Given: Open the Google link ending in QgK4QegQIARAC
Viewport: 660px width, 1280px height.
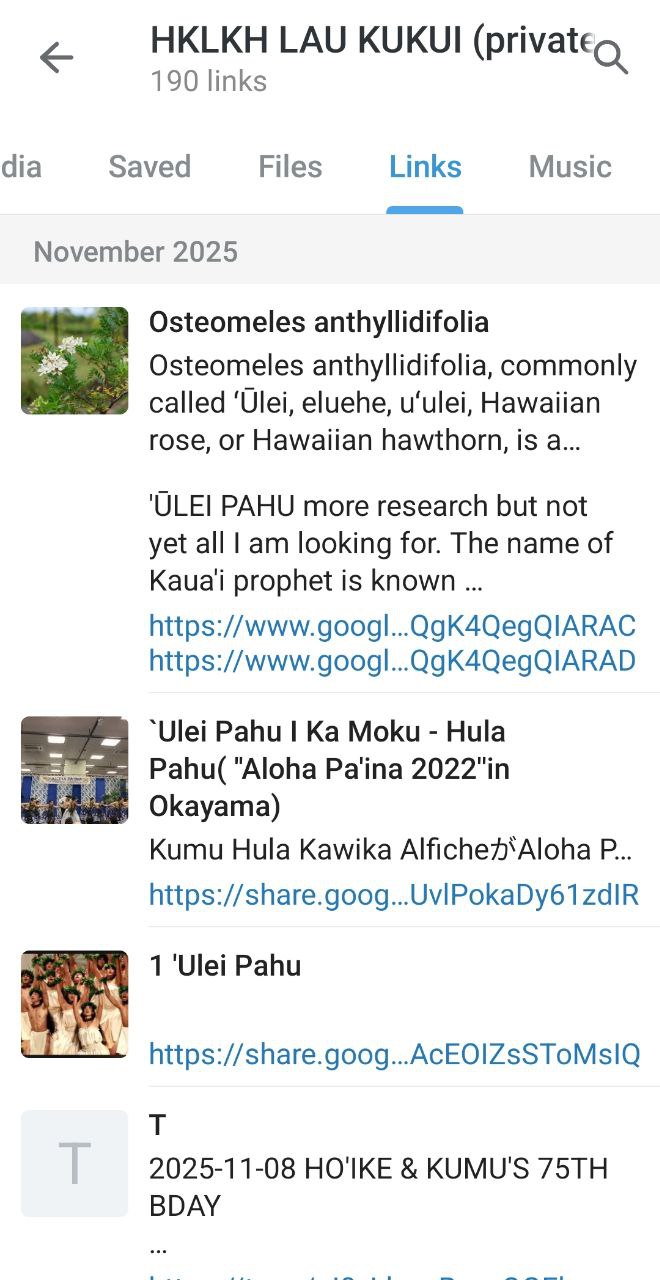Looking at the screenshot, I should (392, 626).
